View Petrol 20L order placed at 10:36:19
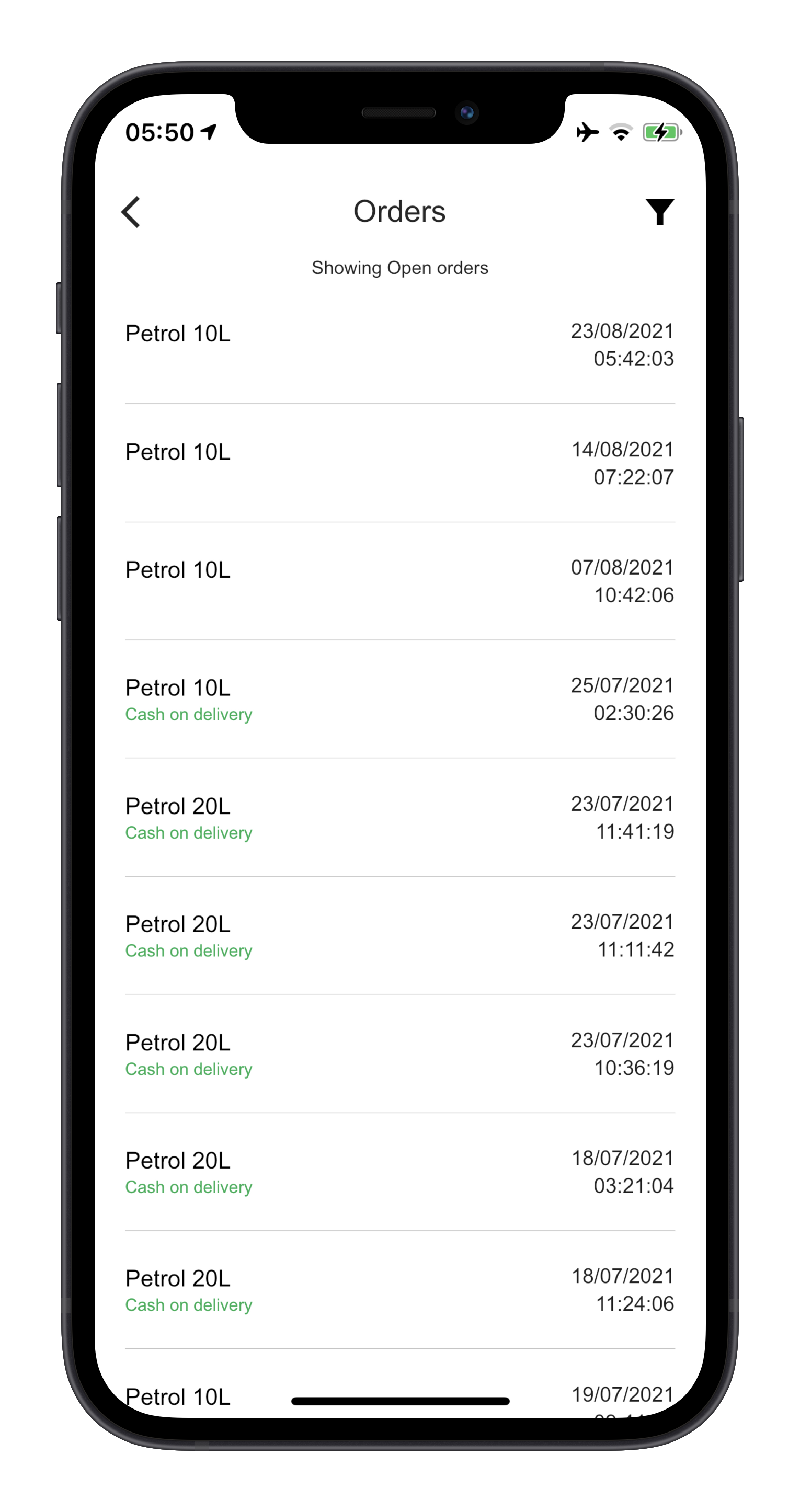The image size is (800, 1512). [x=399, y=1053]
